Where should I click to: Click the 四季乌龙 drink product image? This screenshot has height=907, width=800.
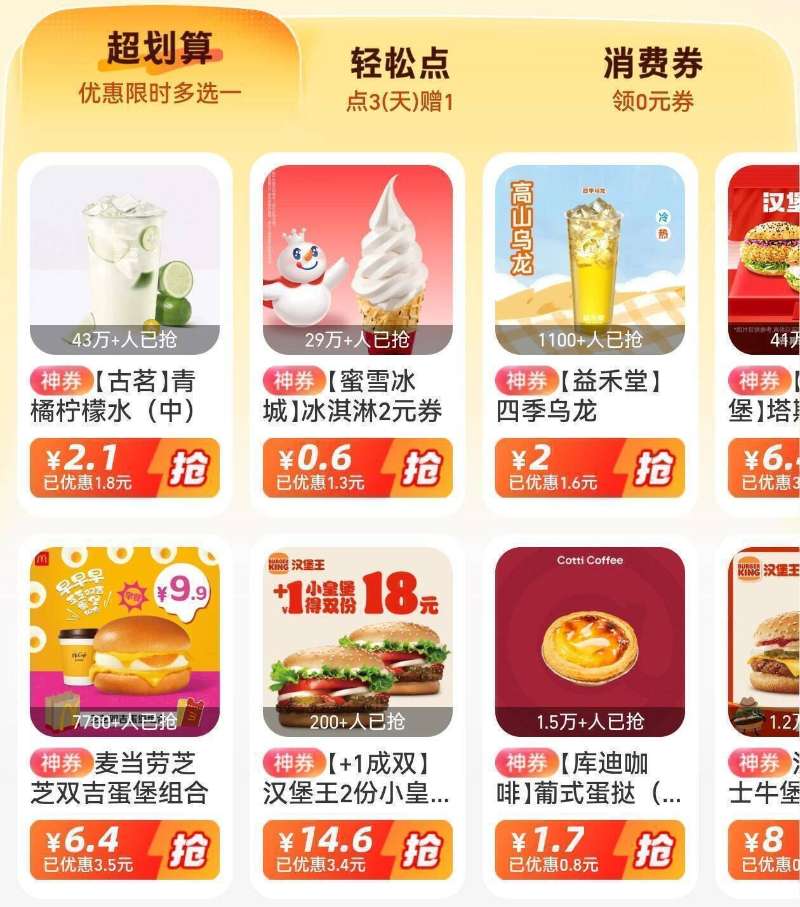click(x=590, y=250)
